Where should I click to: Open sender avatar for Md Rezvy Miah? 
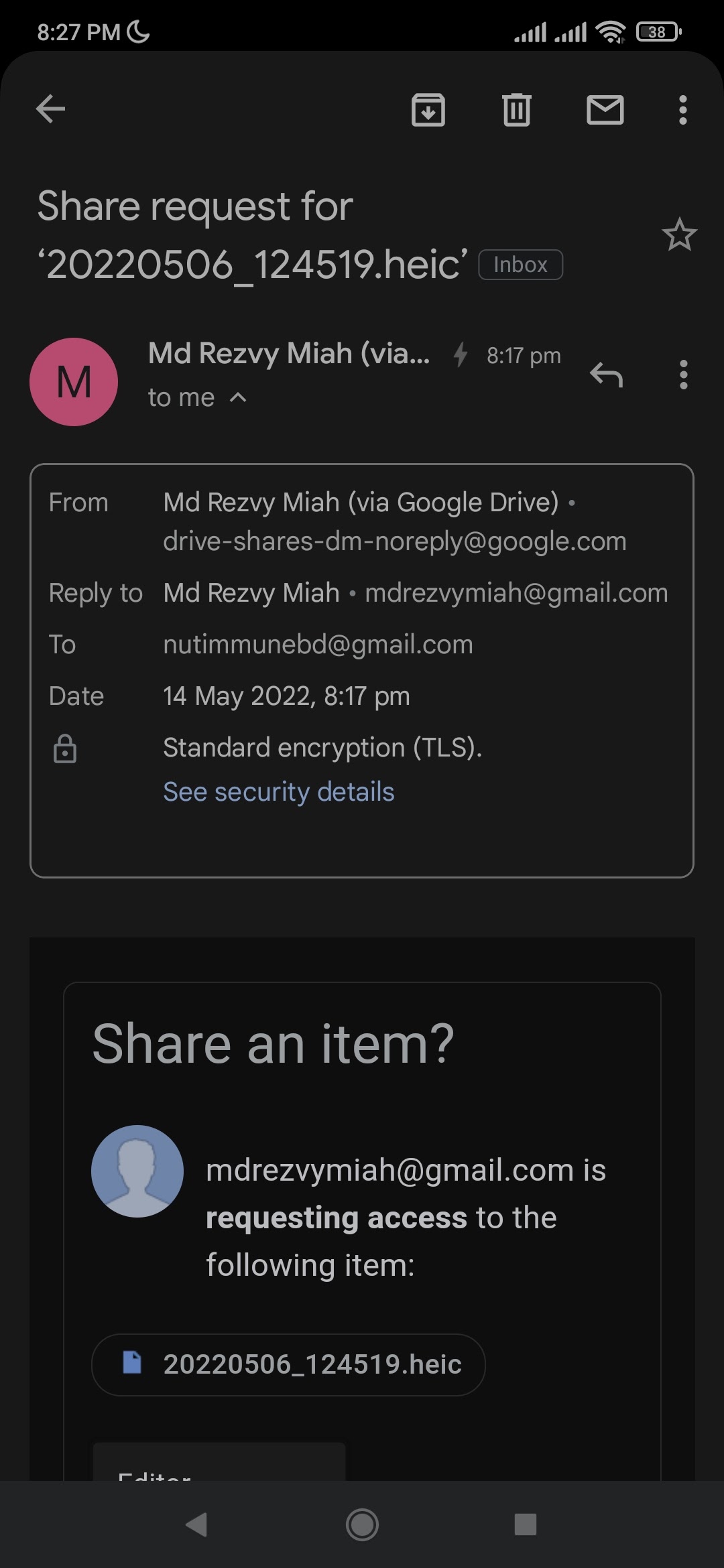pos(74,382)
